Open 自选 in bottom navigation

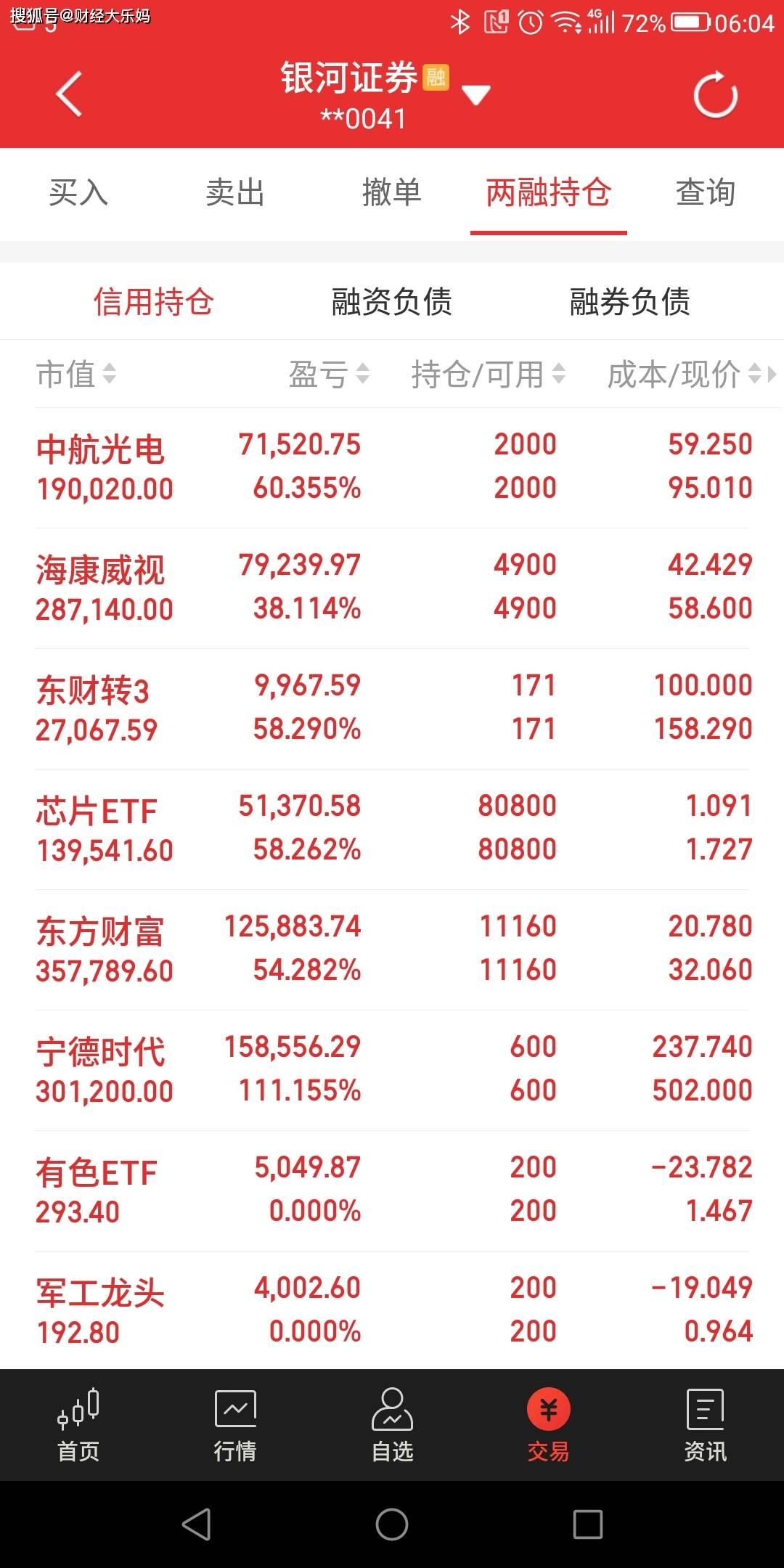[392, 1424]
